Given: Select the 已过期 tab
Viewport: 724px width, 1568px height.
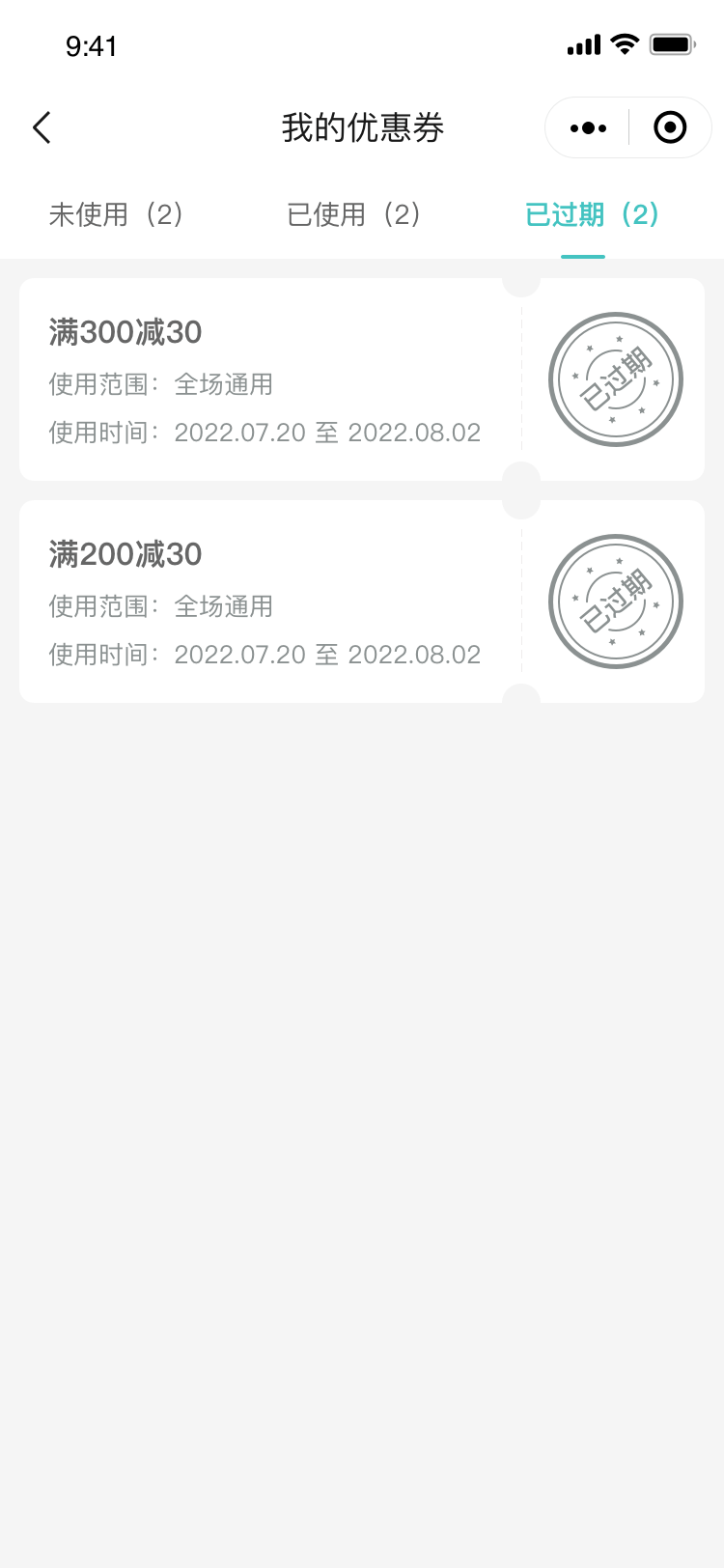Looking at the screenshot, I should (592, 214).
